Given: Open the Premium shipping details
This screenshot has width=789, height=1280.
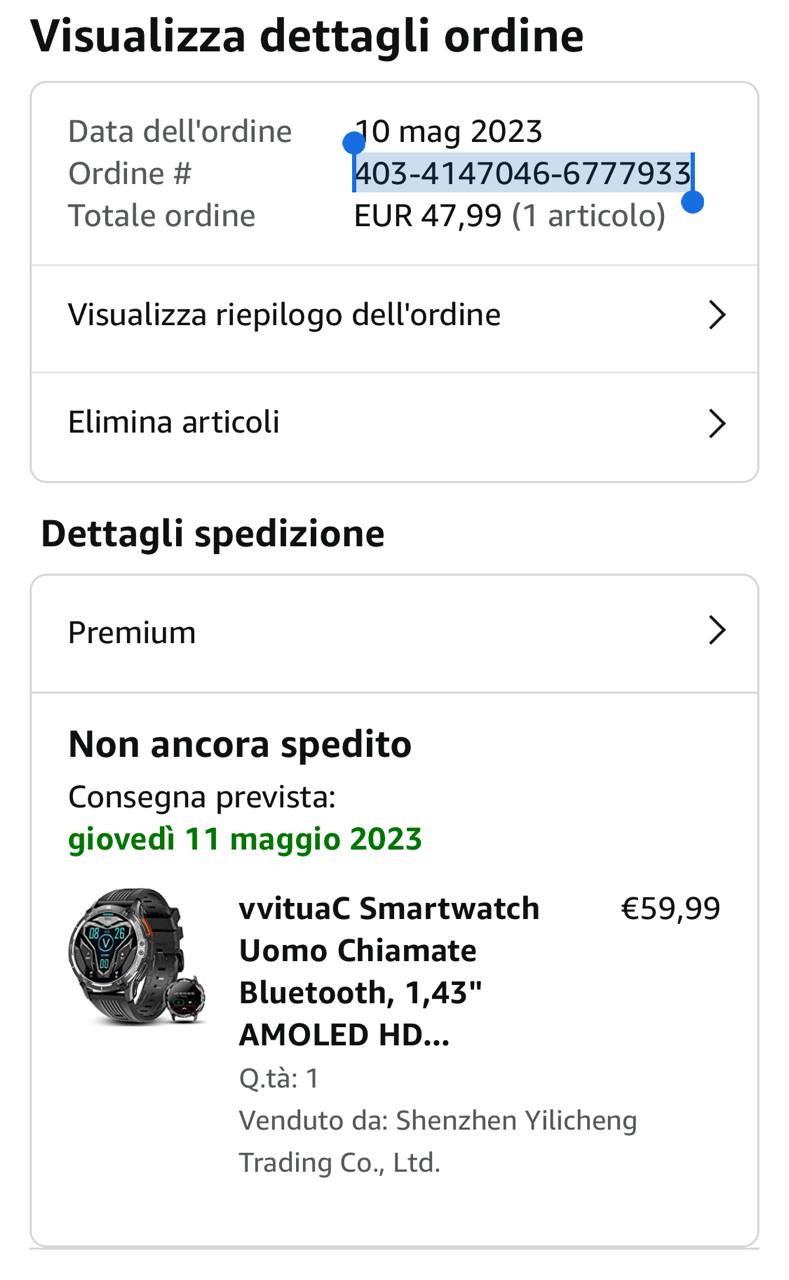Looking at the screenshot, I should tap(394, 632).
